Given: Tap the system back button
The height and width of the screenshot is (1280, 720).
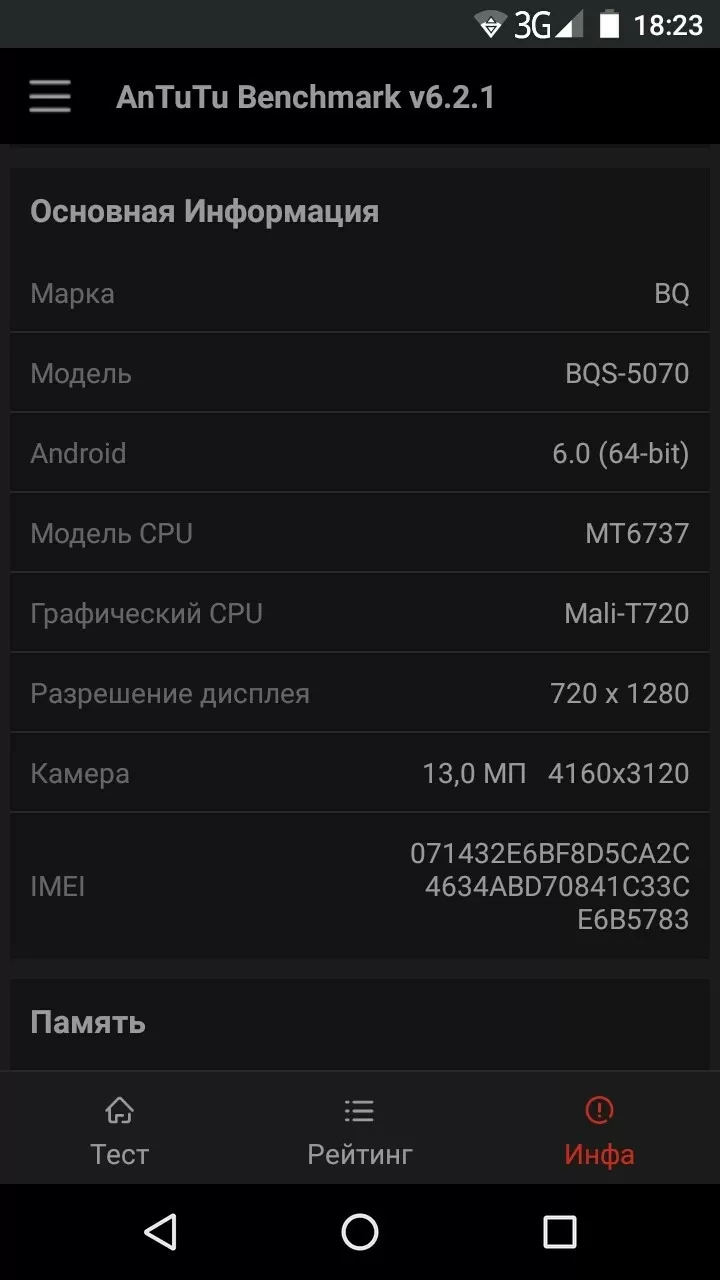Looking at the screenshot, I should click(160, 1232).
